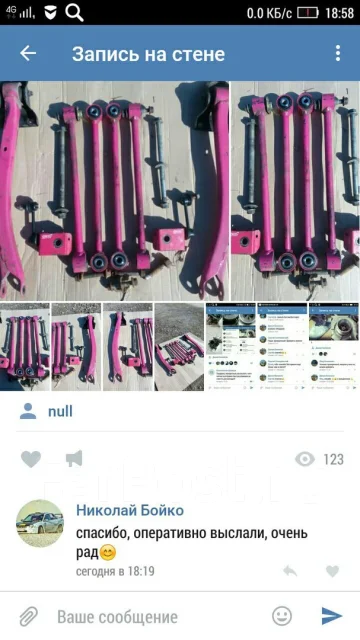The image size is (360, 640).
Task: Open the photo of parts laid diagonally
Action: [179, 347]
